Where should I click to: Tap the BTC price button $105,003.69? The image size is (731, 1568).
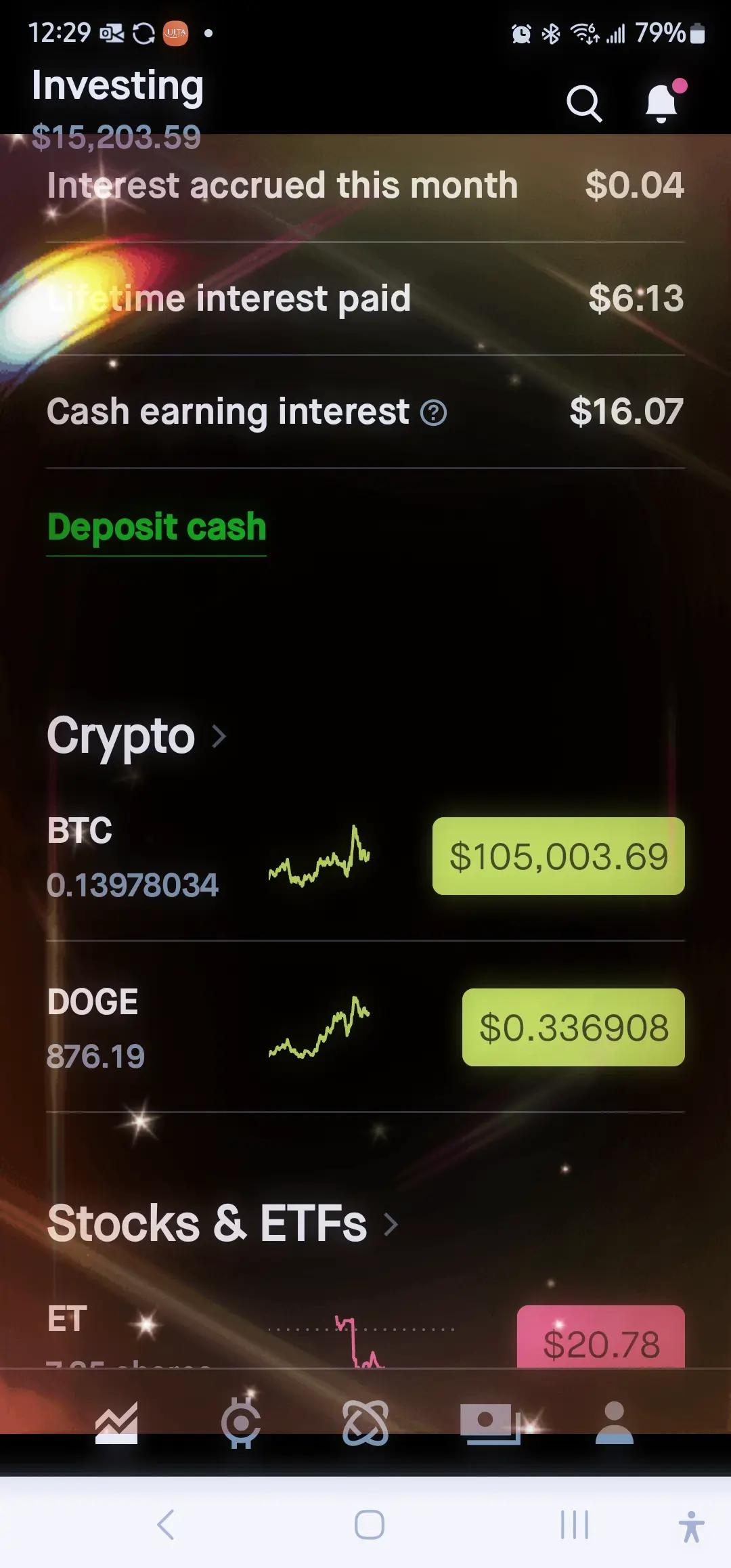(x=558, y=856)
